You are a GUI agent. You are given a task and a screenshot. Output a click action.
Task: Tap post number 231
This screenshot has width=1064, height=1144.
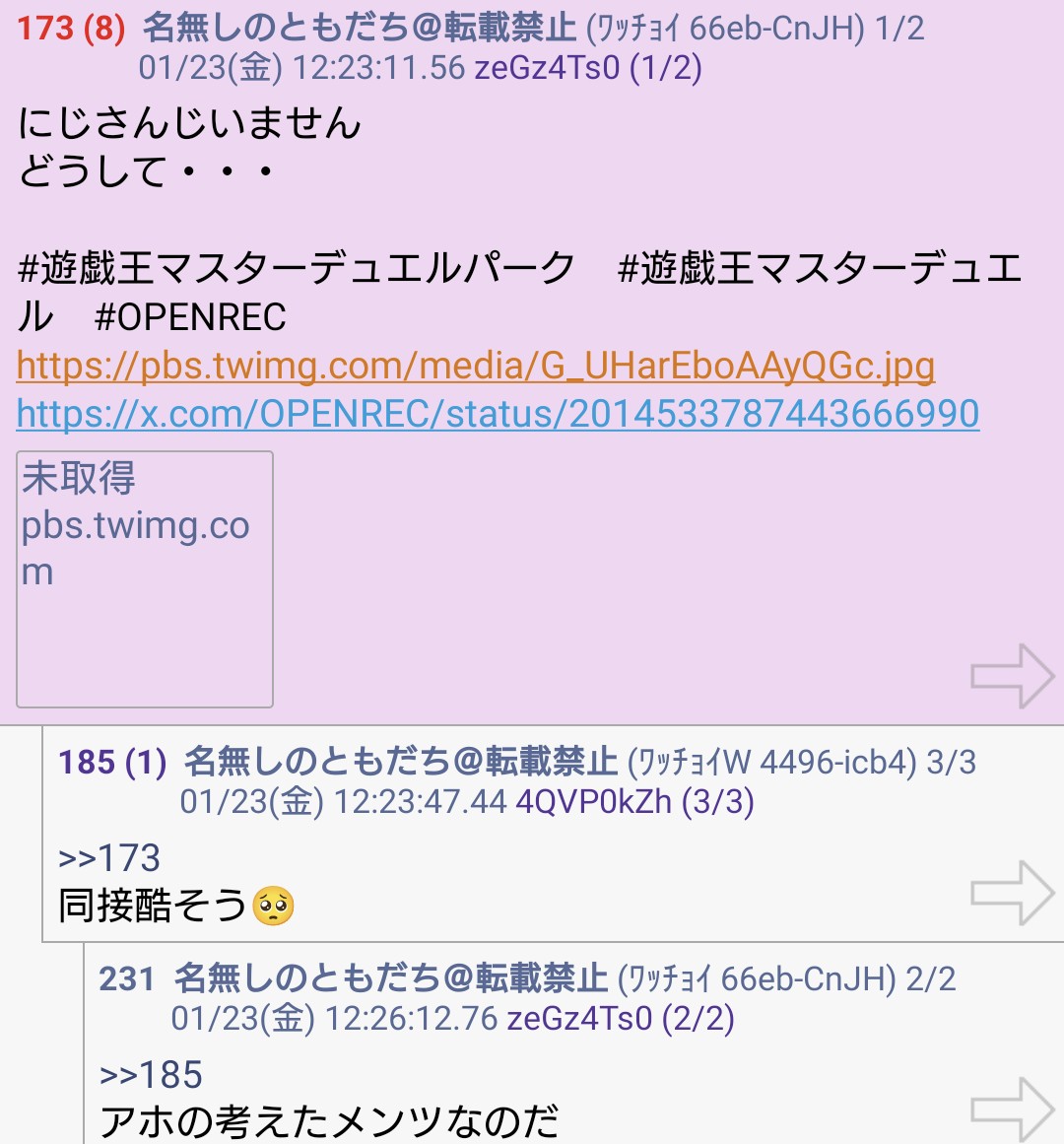pyautogui.click(x=127, y=978)
